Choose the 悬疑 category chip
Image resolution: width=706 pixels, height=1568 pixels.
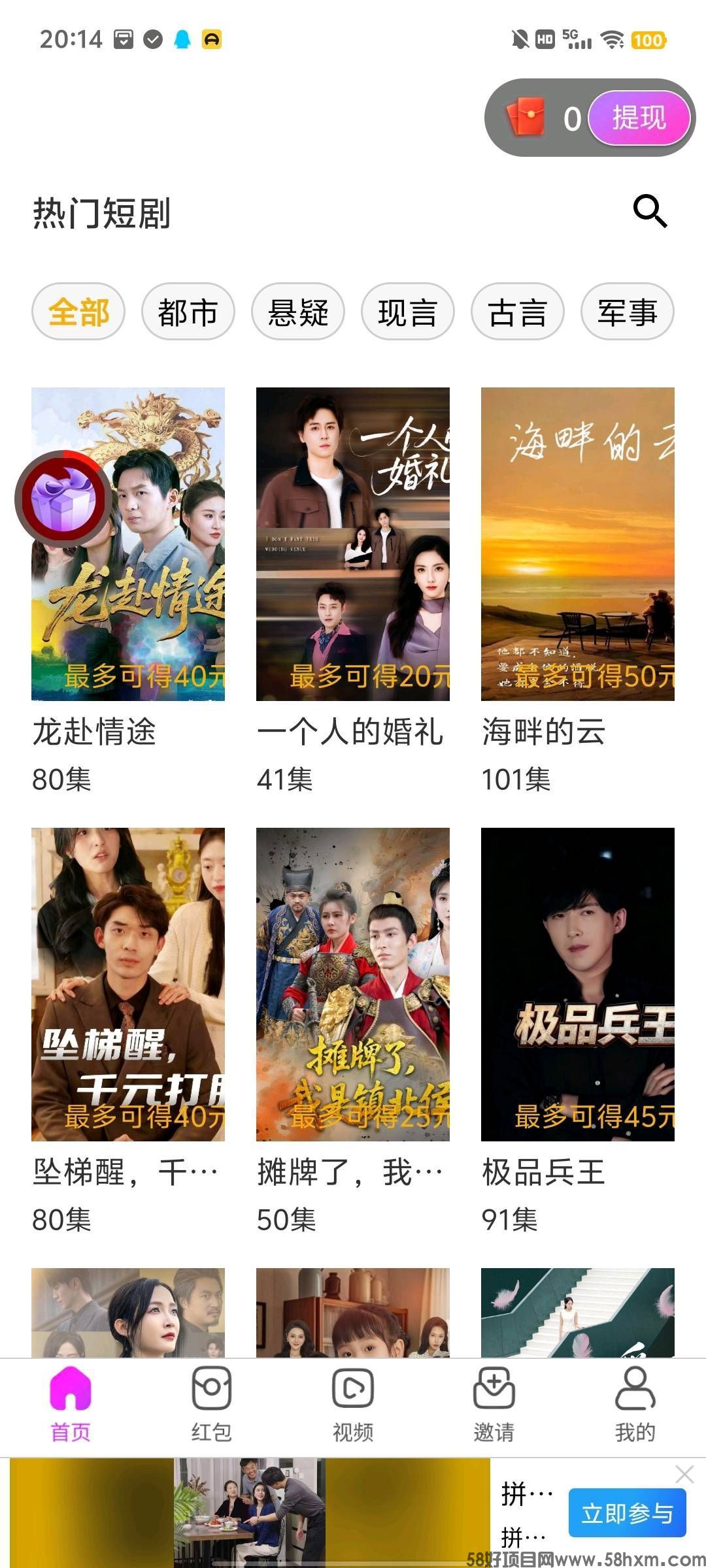point(298,312)
